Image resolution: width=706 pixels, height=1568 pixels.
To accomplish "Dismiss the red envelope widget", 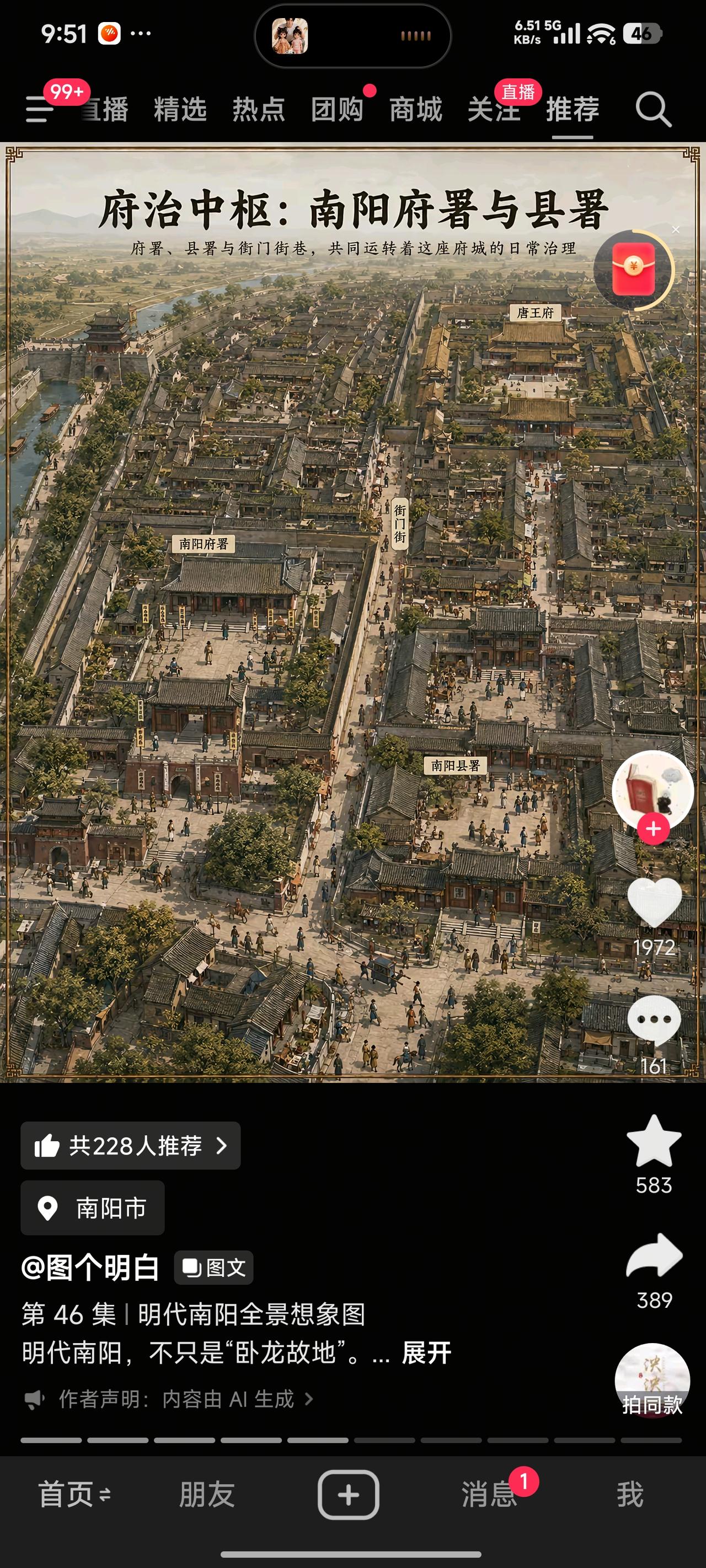I will (676, 229).
